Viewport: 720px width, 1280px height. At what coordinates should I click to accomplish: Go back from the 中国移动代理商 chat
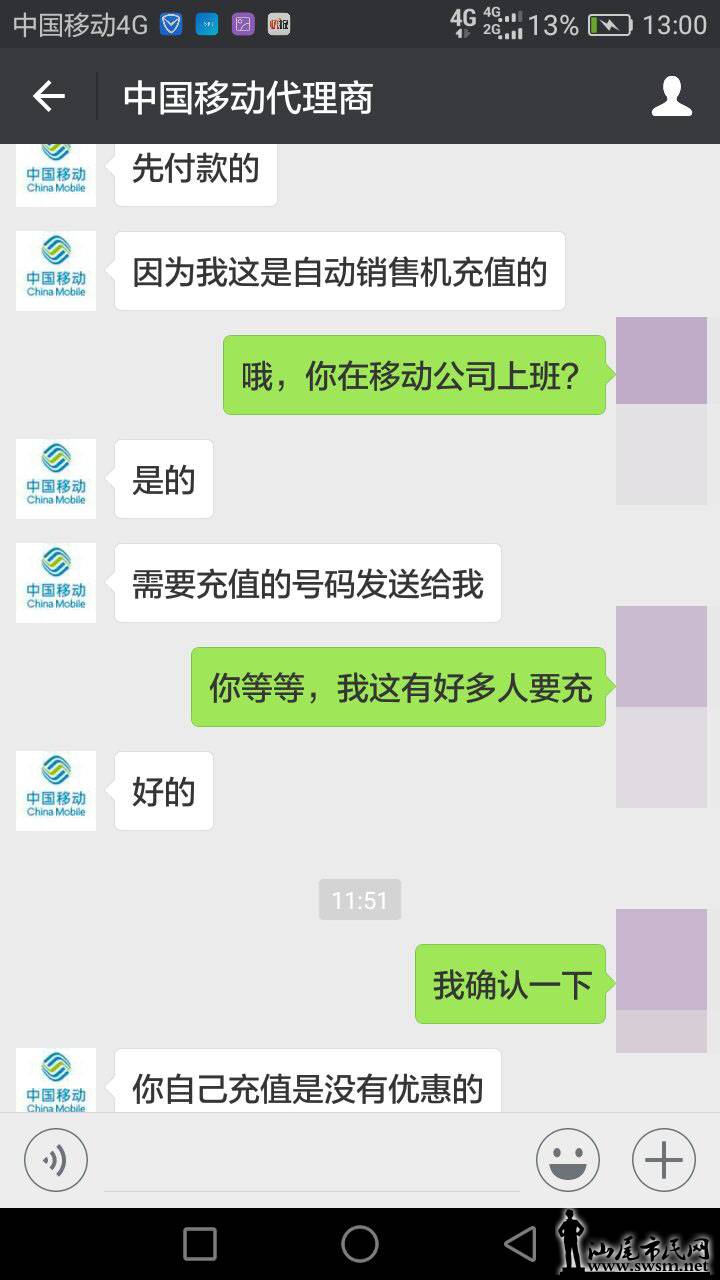pos(48,97)
